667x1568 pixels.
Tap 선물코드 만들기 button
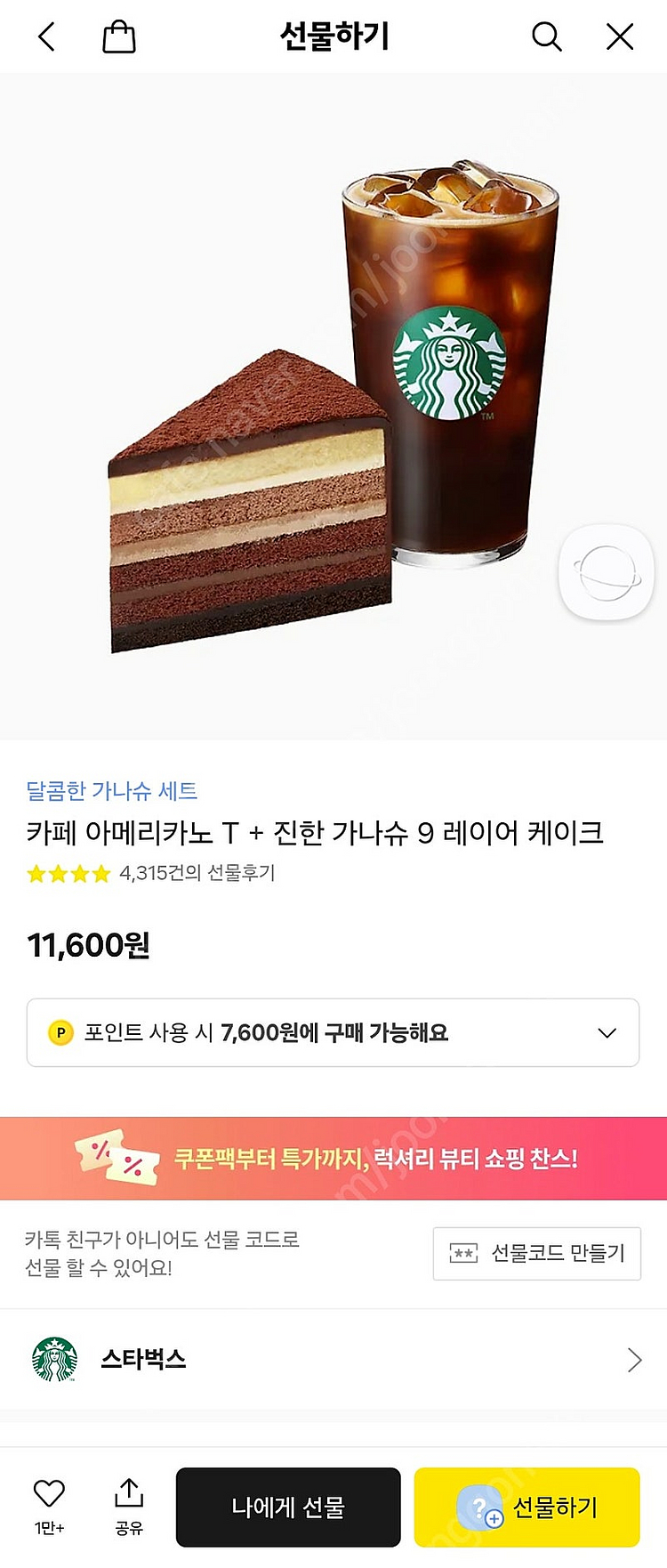[x=535, y=1254]
